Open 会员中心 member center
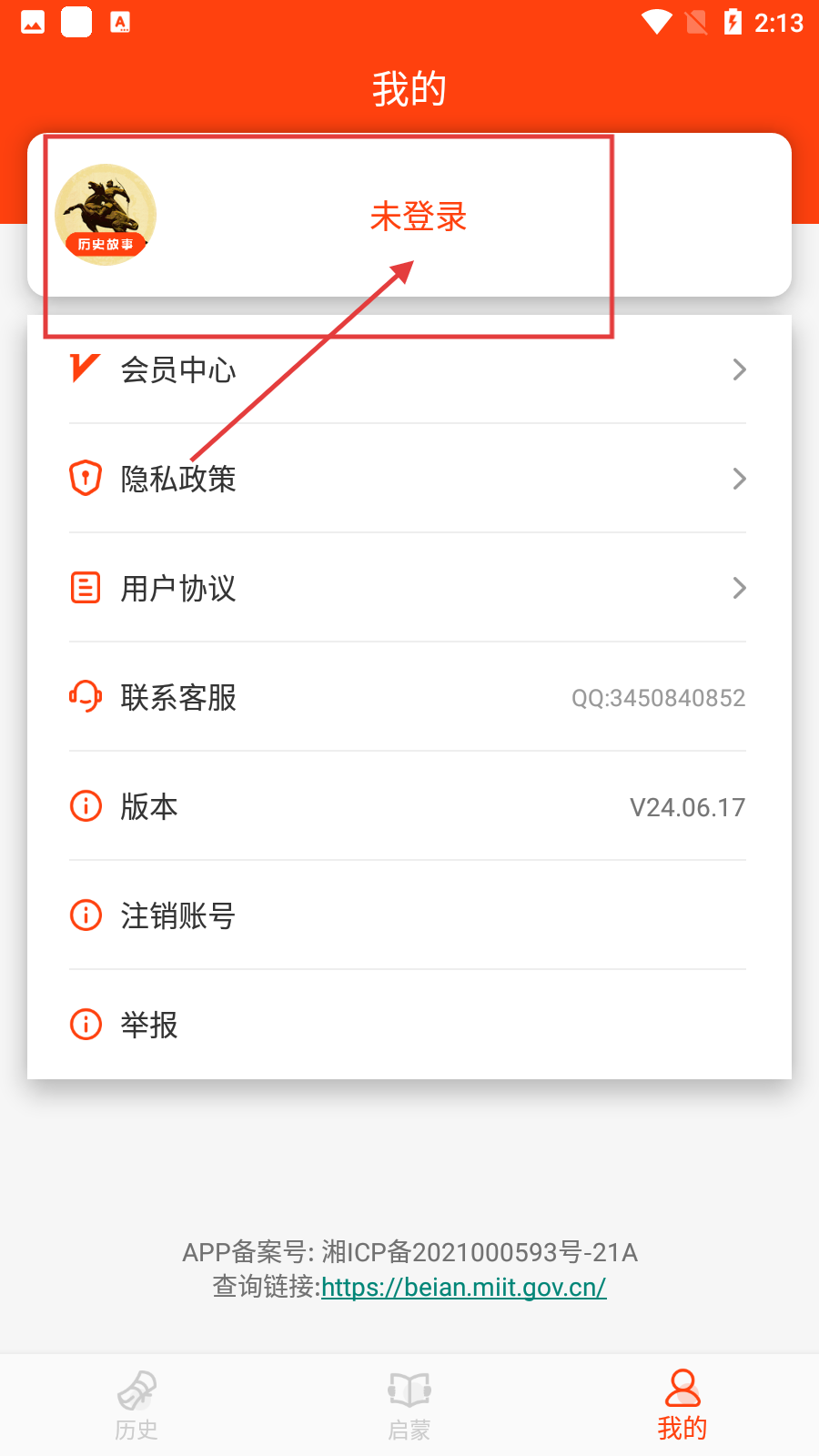 (408, 369)
